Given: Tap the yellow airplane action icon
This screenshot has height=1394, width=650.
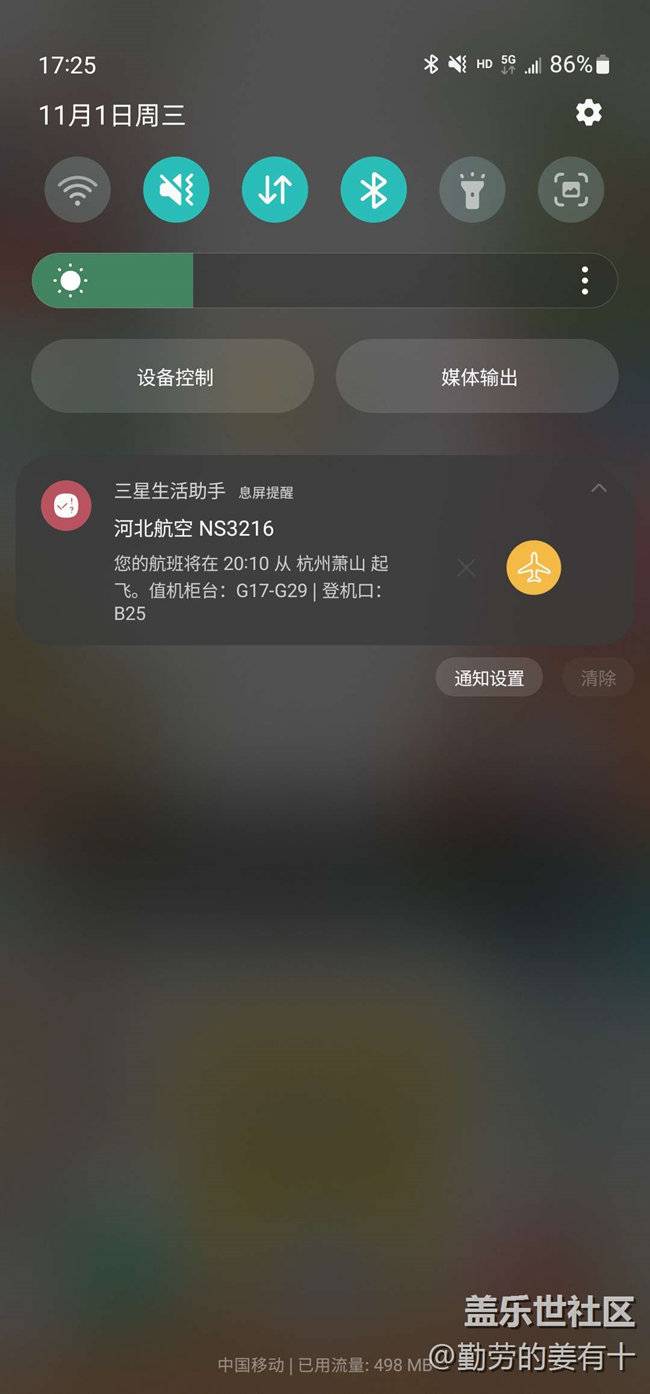Looking at the screenshot, I should [x=534, y=568].
